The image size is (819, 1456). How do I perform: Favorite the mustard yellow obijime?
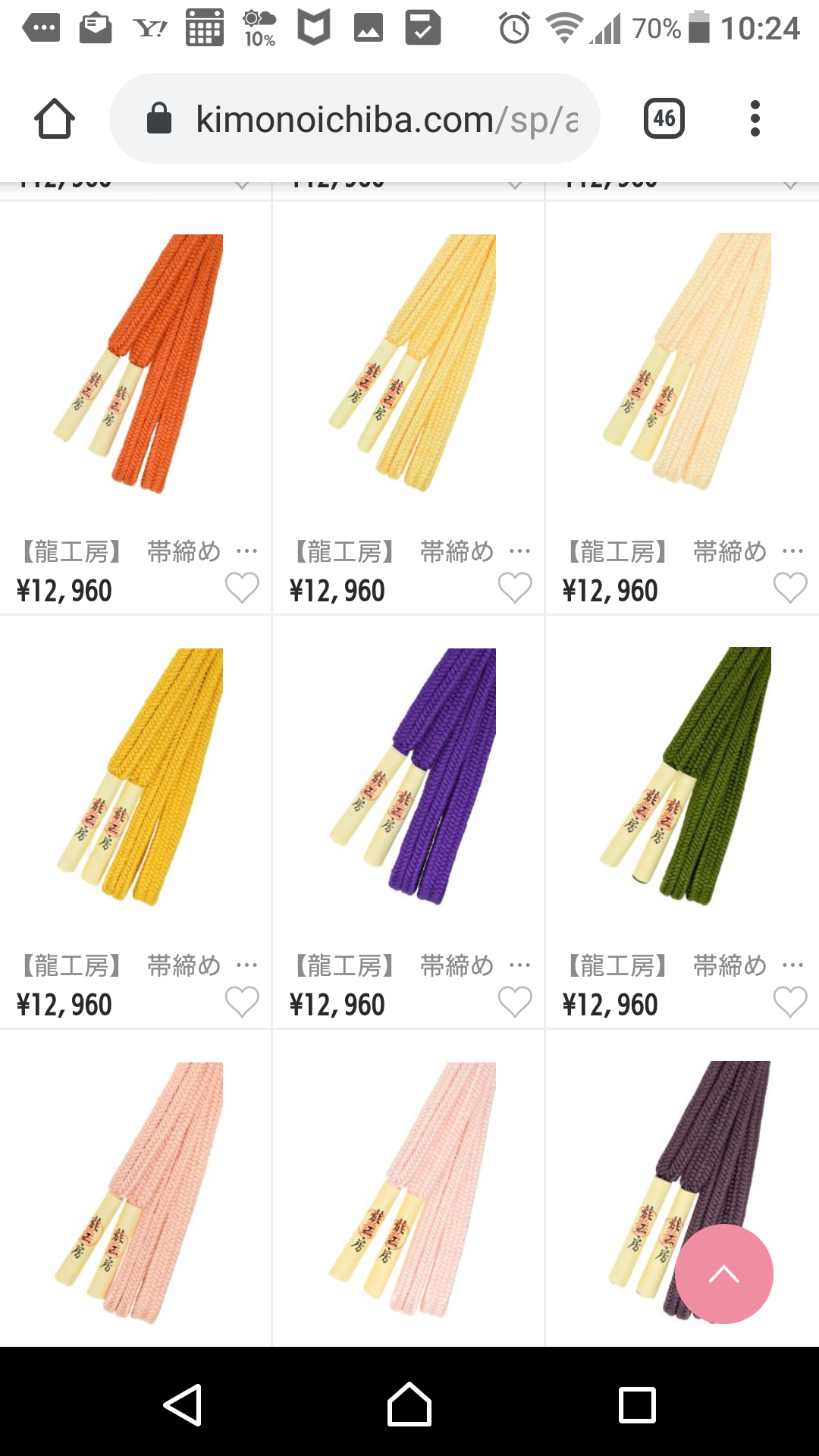point(242,1003)
